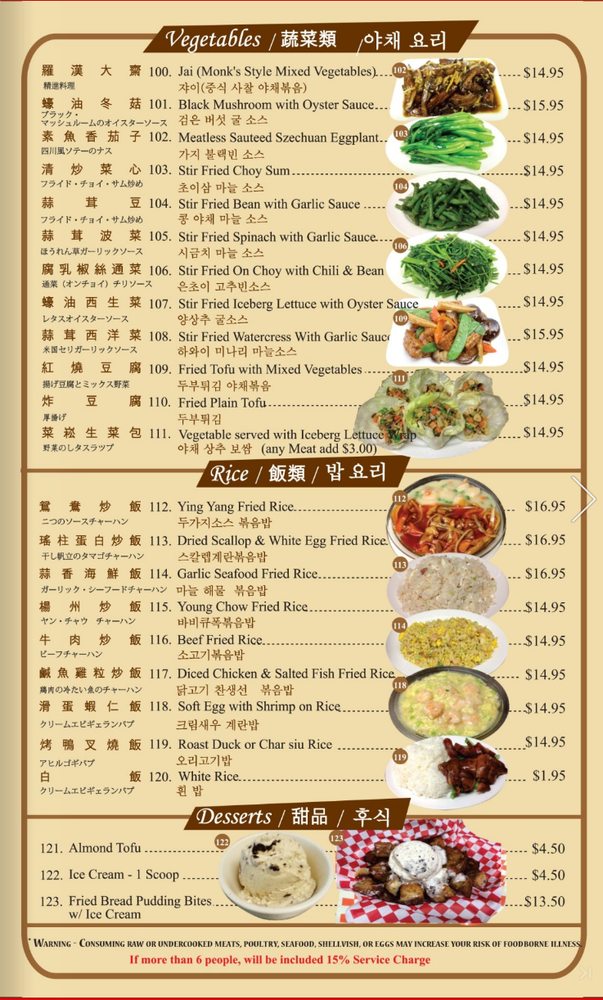Go to the next menu photo

pos(583,499)
